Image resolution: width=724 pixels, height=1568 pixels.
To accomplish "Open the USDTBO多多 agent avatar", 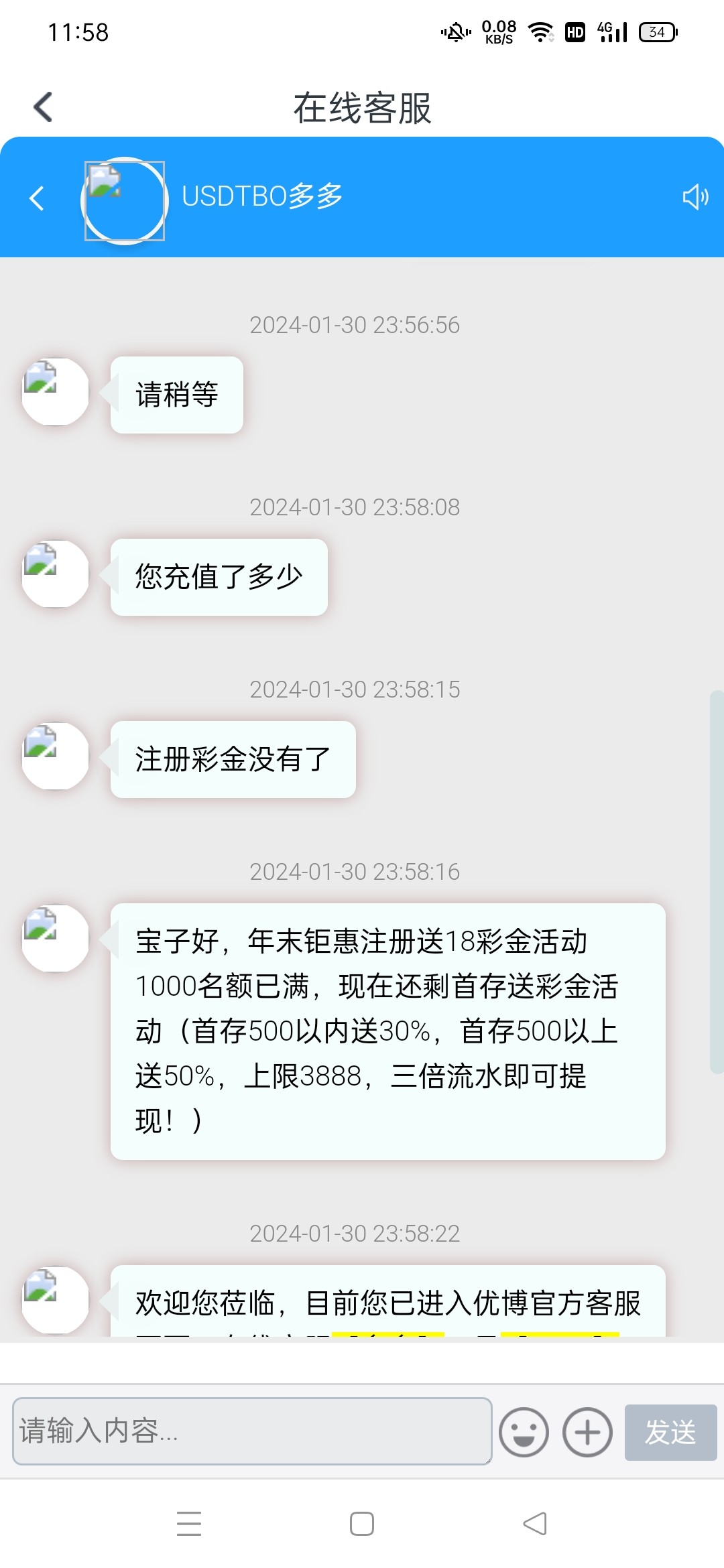I will coord(125,200).
